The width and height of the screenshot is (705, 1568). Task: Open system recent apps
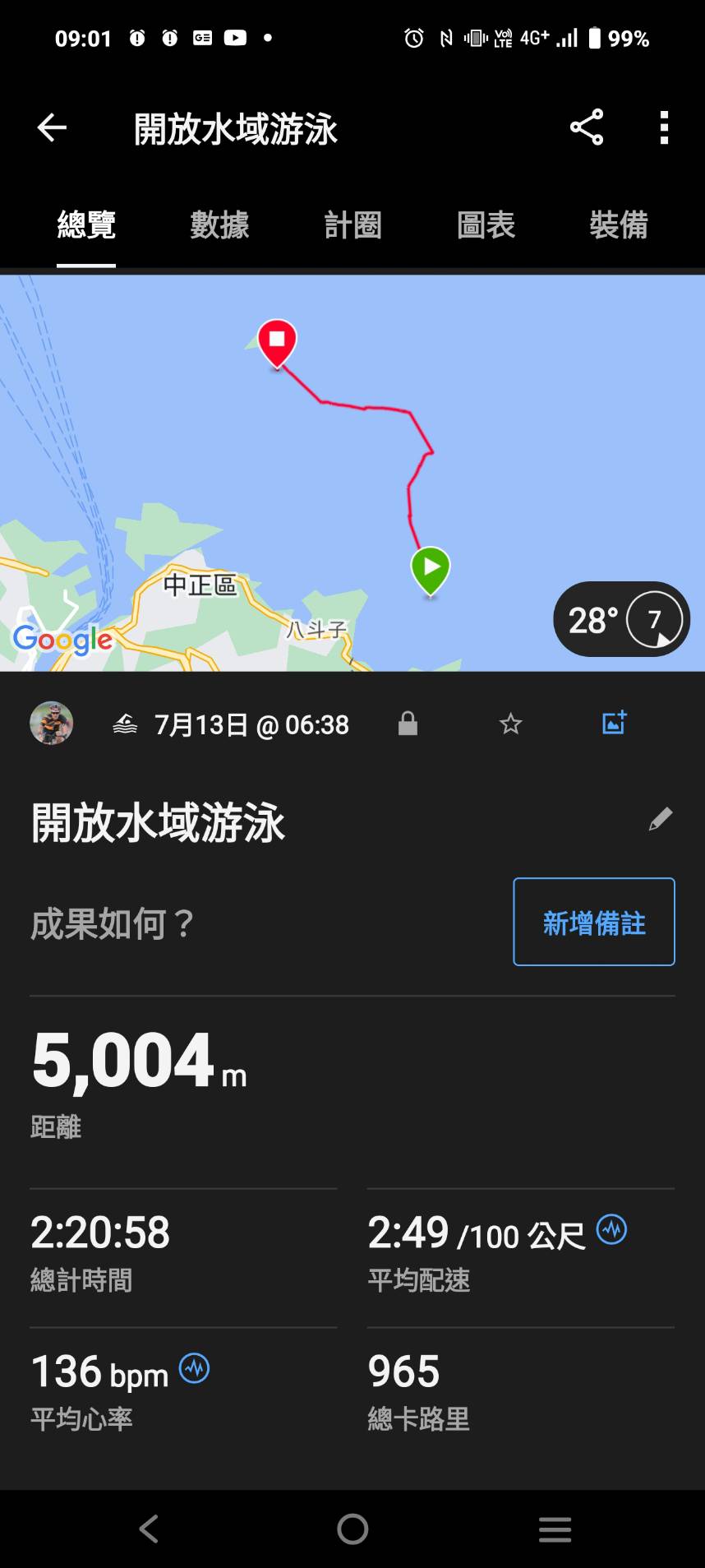(x=555, y=1529)
